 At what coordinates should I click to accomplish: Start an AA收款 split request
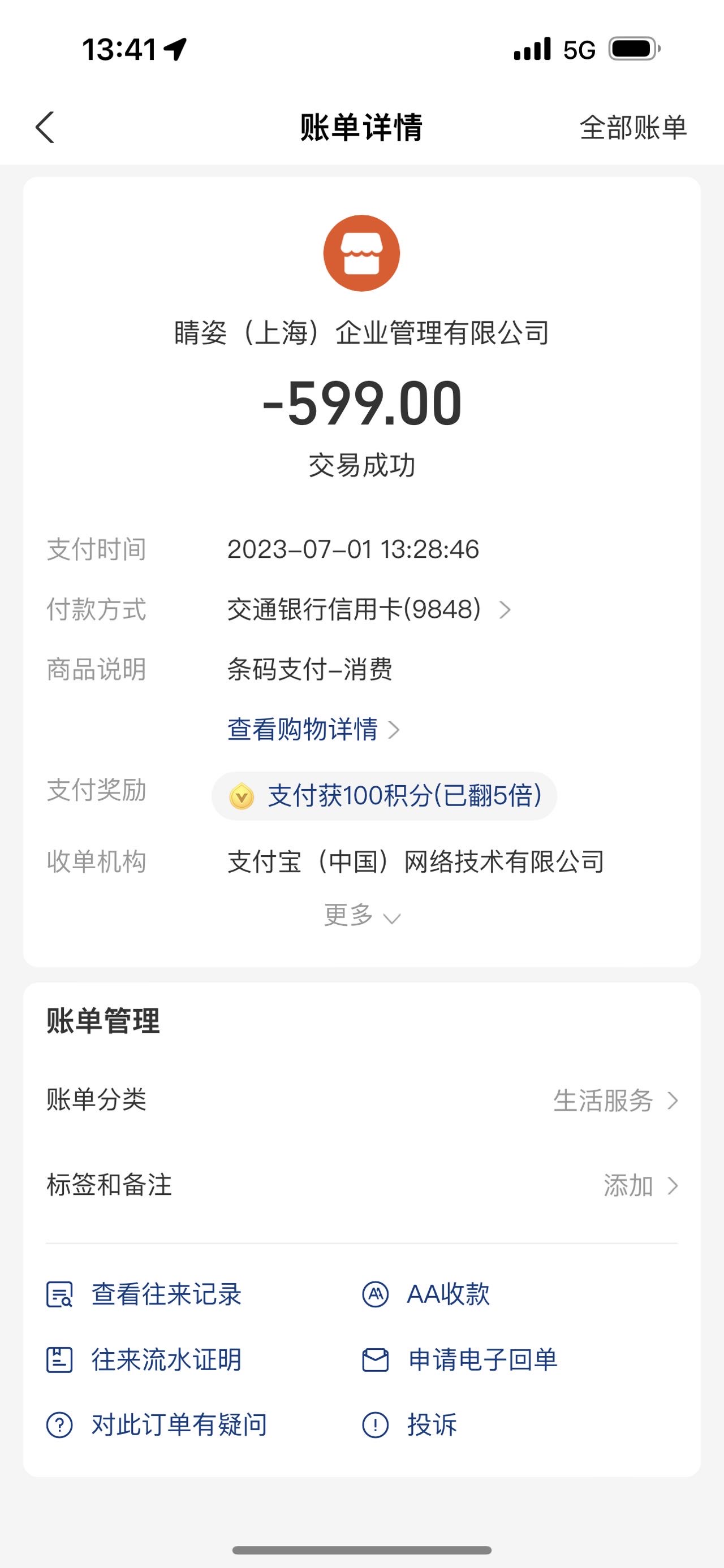click(426, 1294)
